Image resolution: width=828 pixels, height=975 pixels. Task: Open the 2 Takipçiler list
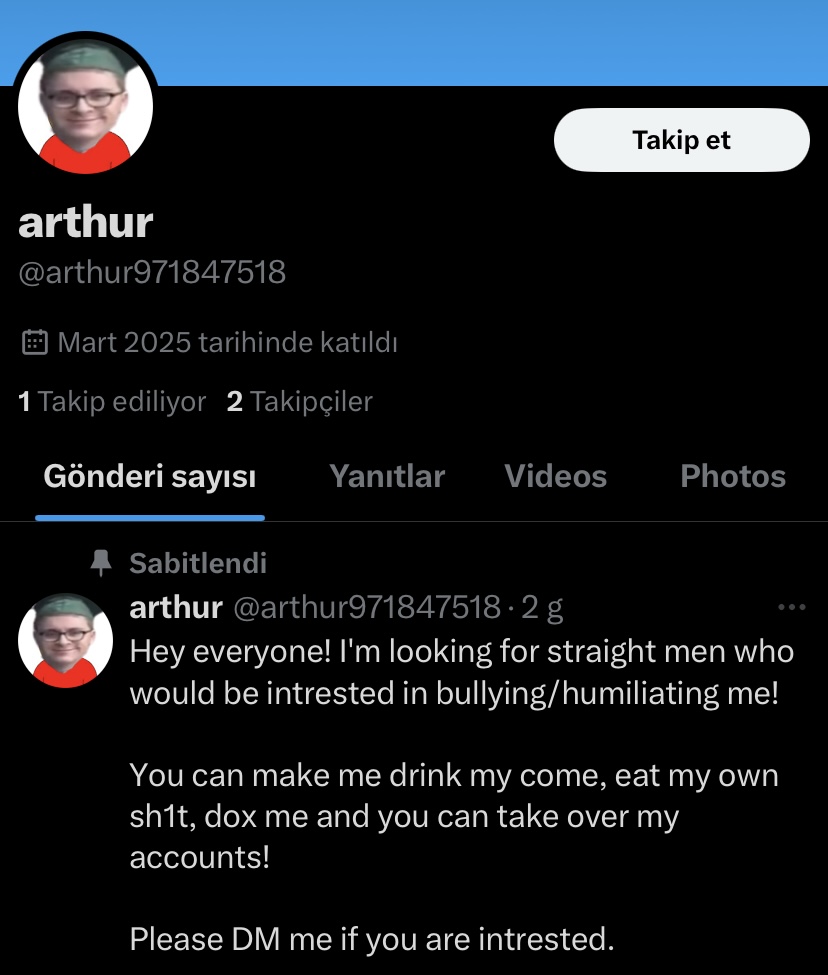(300, 402)
